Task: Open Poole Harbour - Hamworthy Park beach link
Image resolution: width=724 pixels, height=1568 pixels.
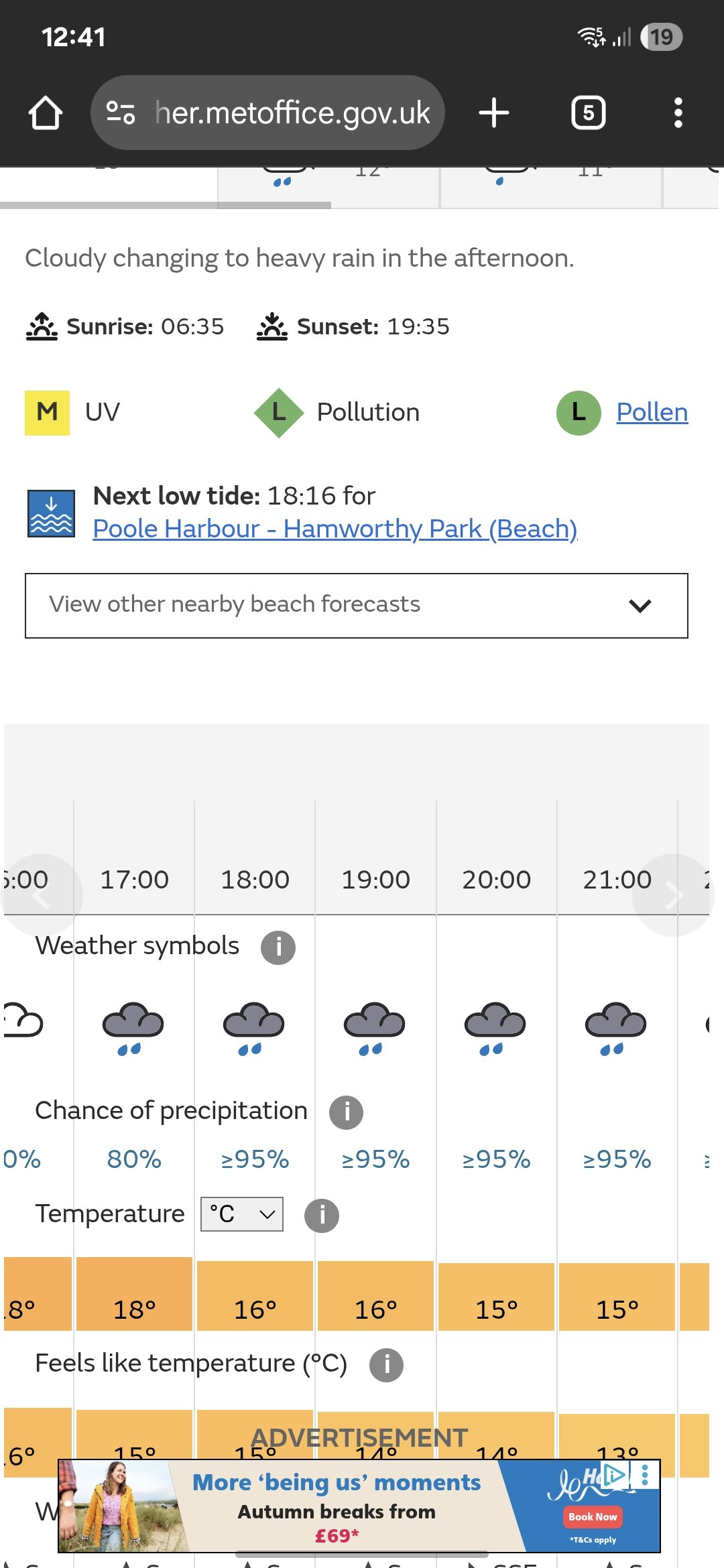Action: (335, 529)
